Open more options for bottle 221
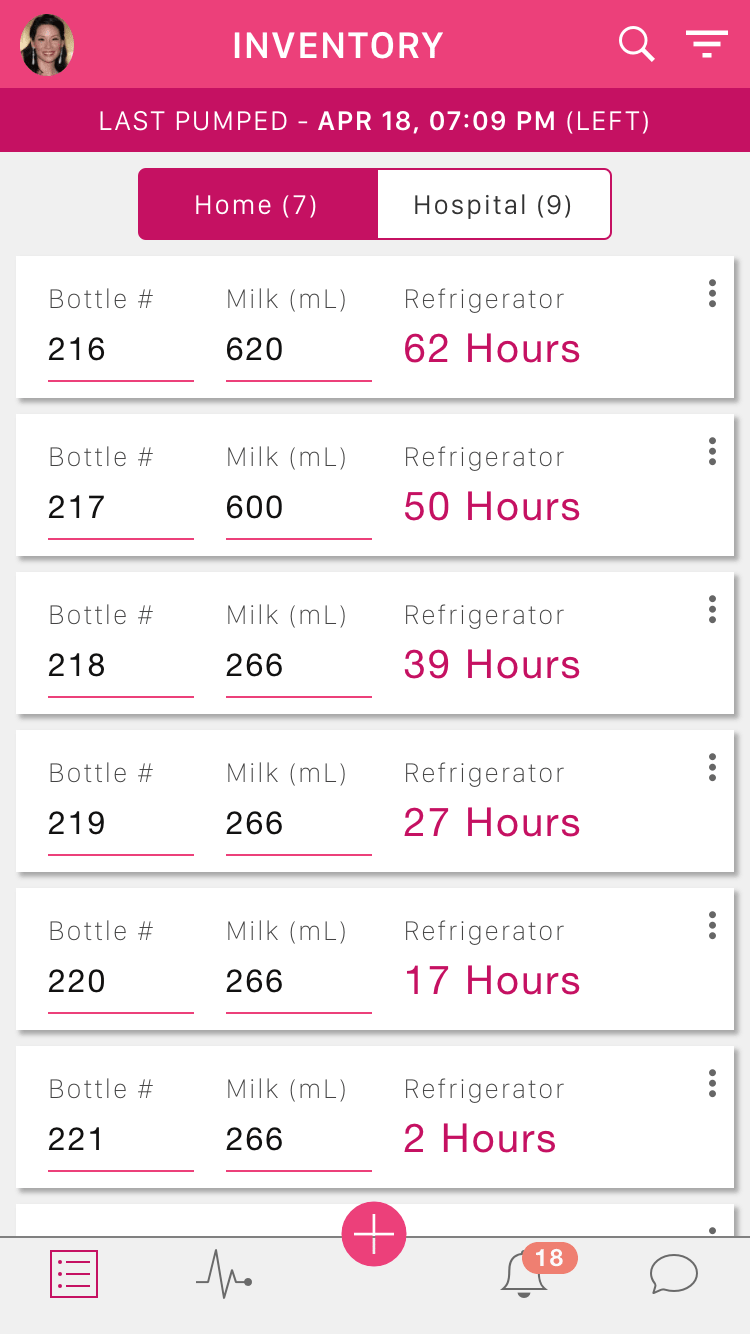Image resolution: width=750 pixels, height=1334 pixels. coord(712,1083)
